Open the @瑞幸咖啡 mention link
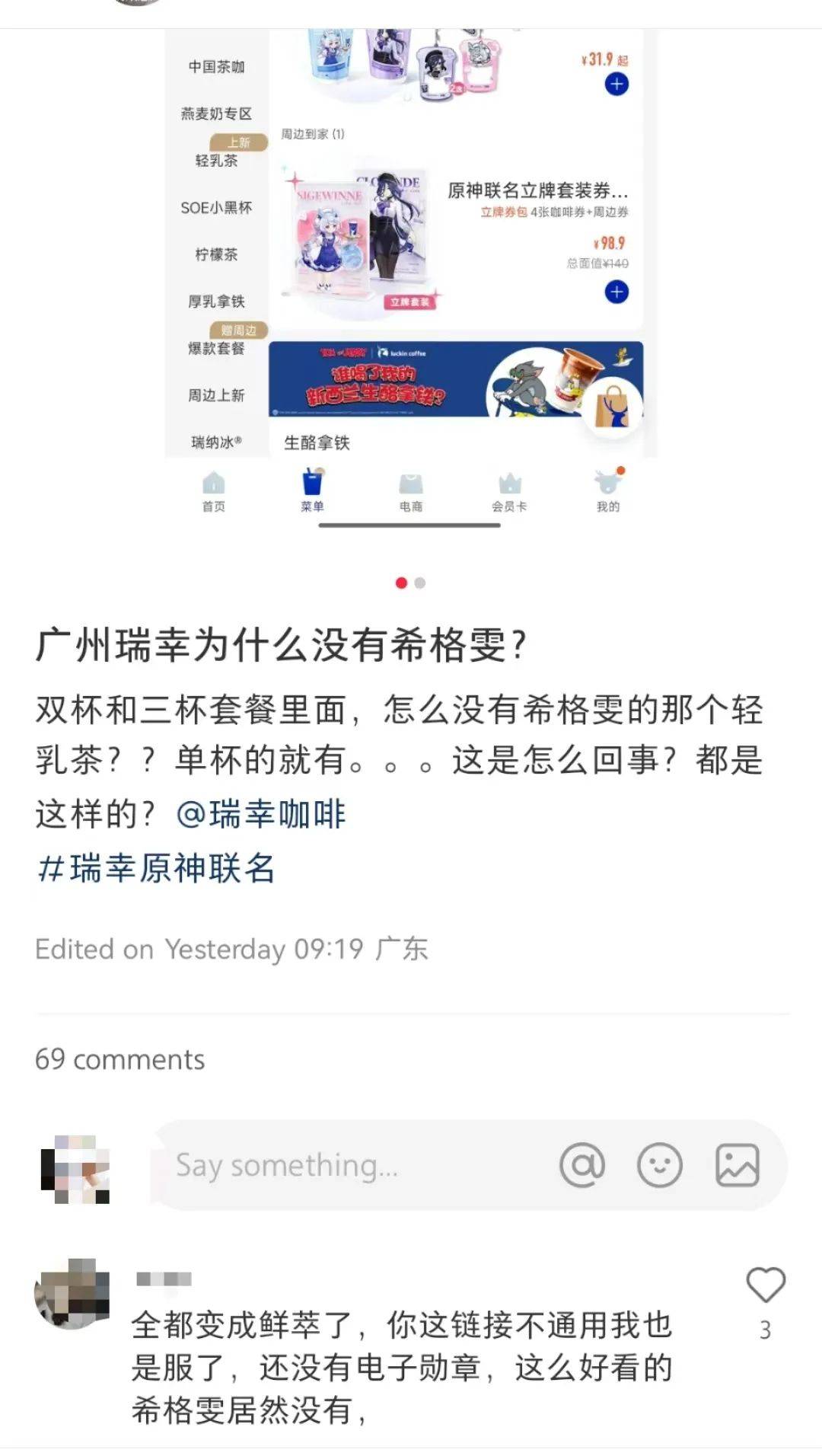822x1456 pixels. [261, 814]
